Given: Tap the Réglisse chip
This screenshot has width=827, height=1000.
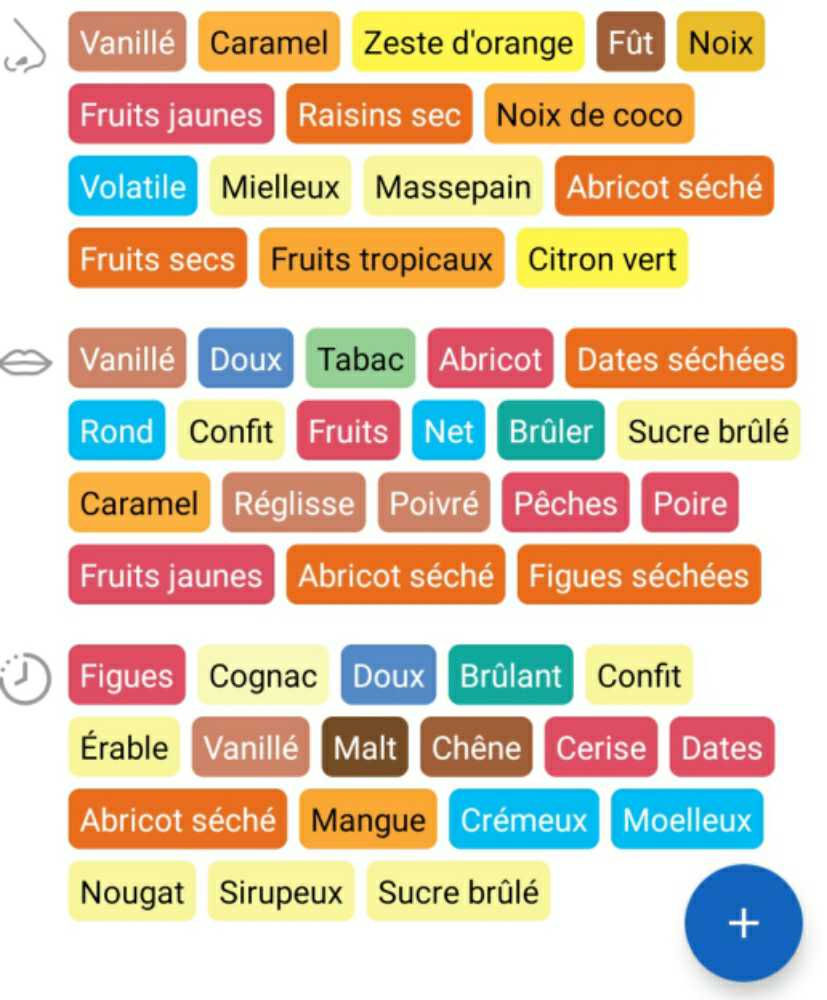Looking at the screenshot, I should coord(294,503).
